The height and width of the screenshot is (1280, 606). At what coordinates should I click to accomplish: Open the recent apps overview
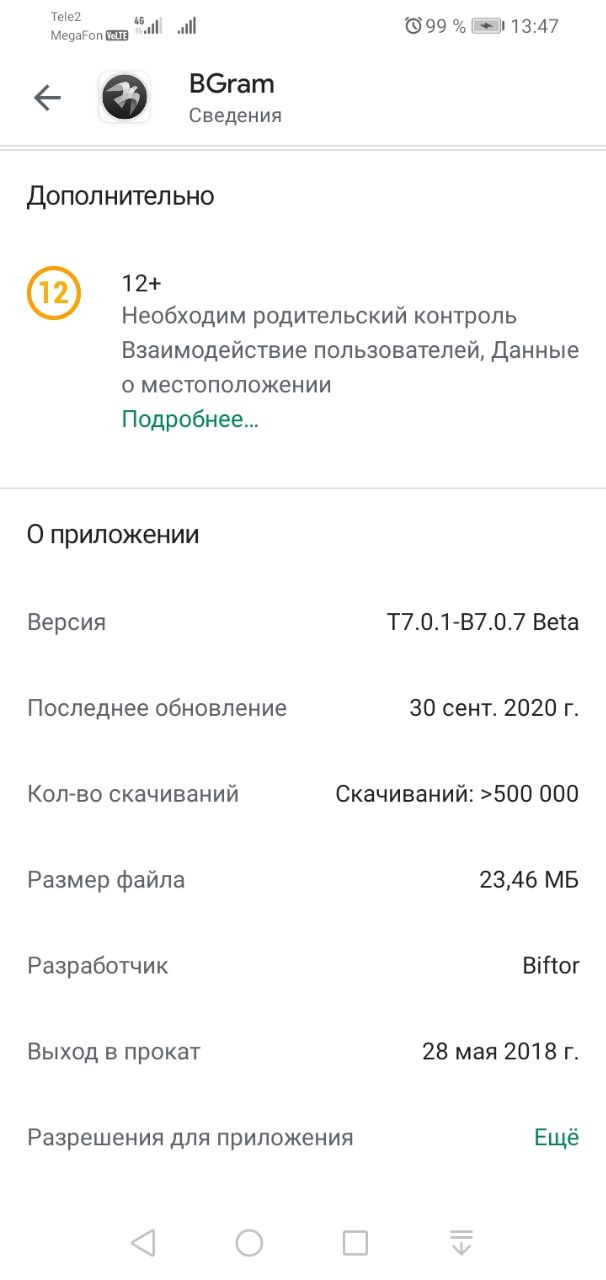pyautogui.click(x=355, y=1243)
